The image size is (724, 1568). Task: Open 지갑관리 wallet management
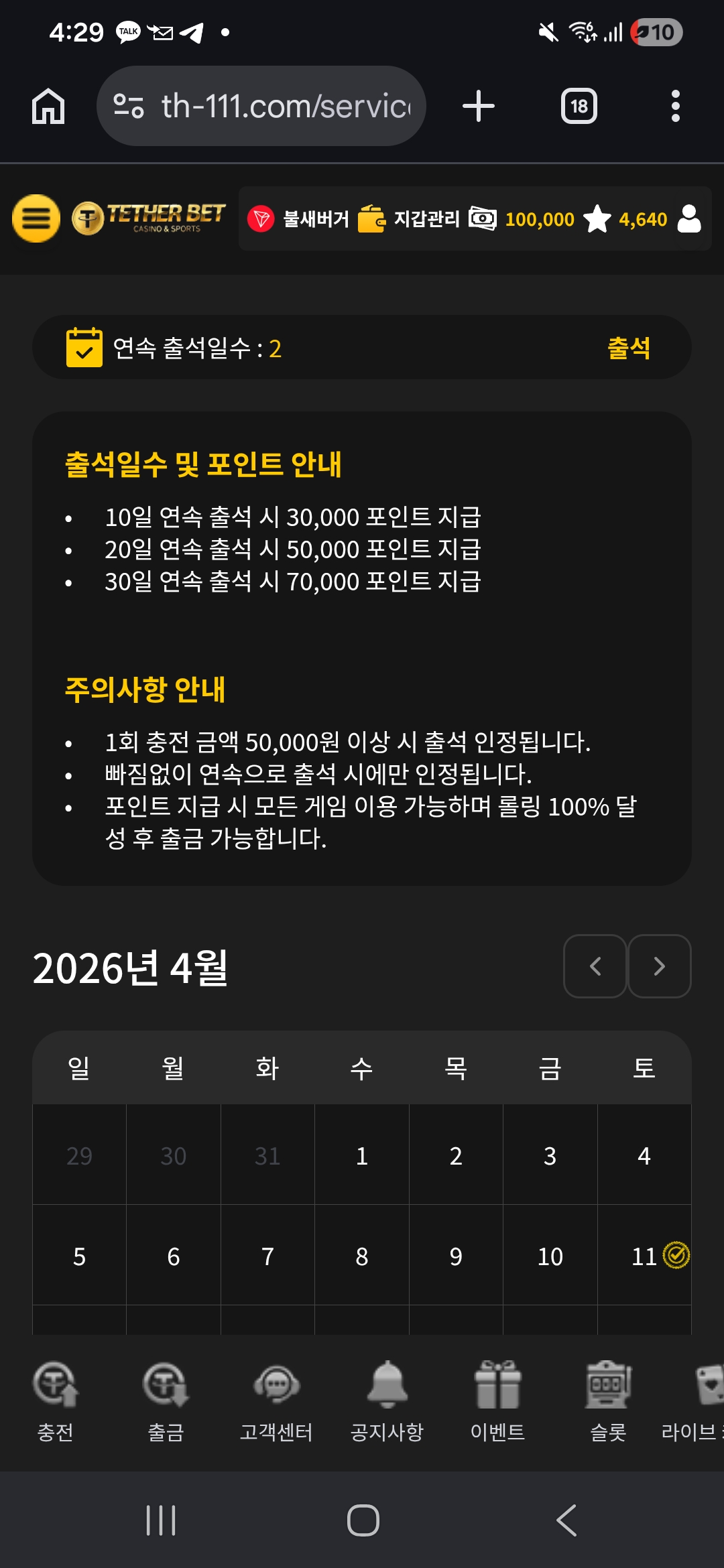[409, 218]
